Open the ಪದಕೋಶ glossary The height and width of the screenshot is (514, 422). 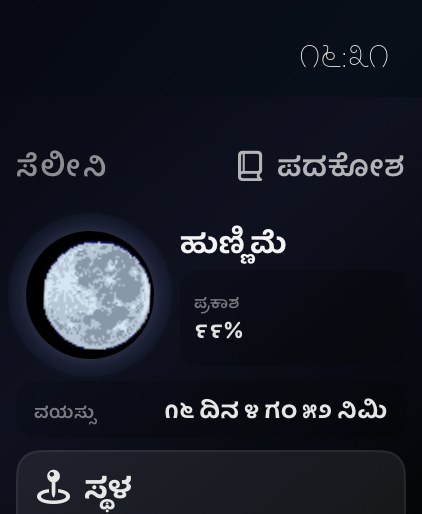(320, 166)
